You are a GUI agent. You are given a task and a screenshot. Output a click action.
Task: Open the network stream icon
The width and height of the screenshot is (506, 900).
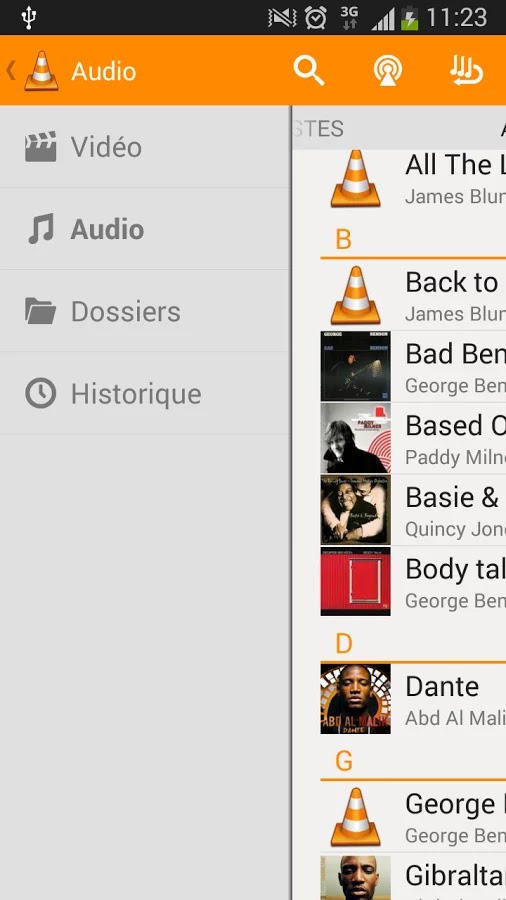click(387, 71)
